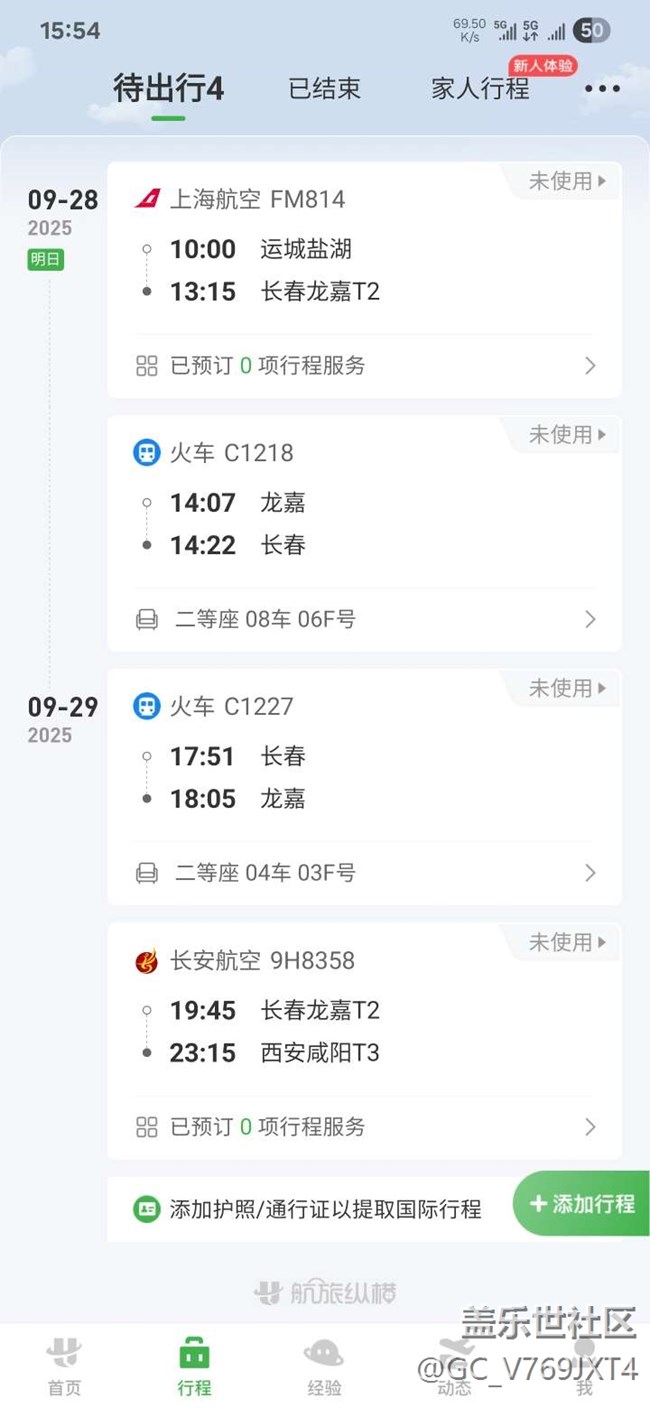The height and width of the screenshot is (1408, 650).
Task: View seat details for train C1218
Action: click(x=365, y=620)
